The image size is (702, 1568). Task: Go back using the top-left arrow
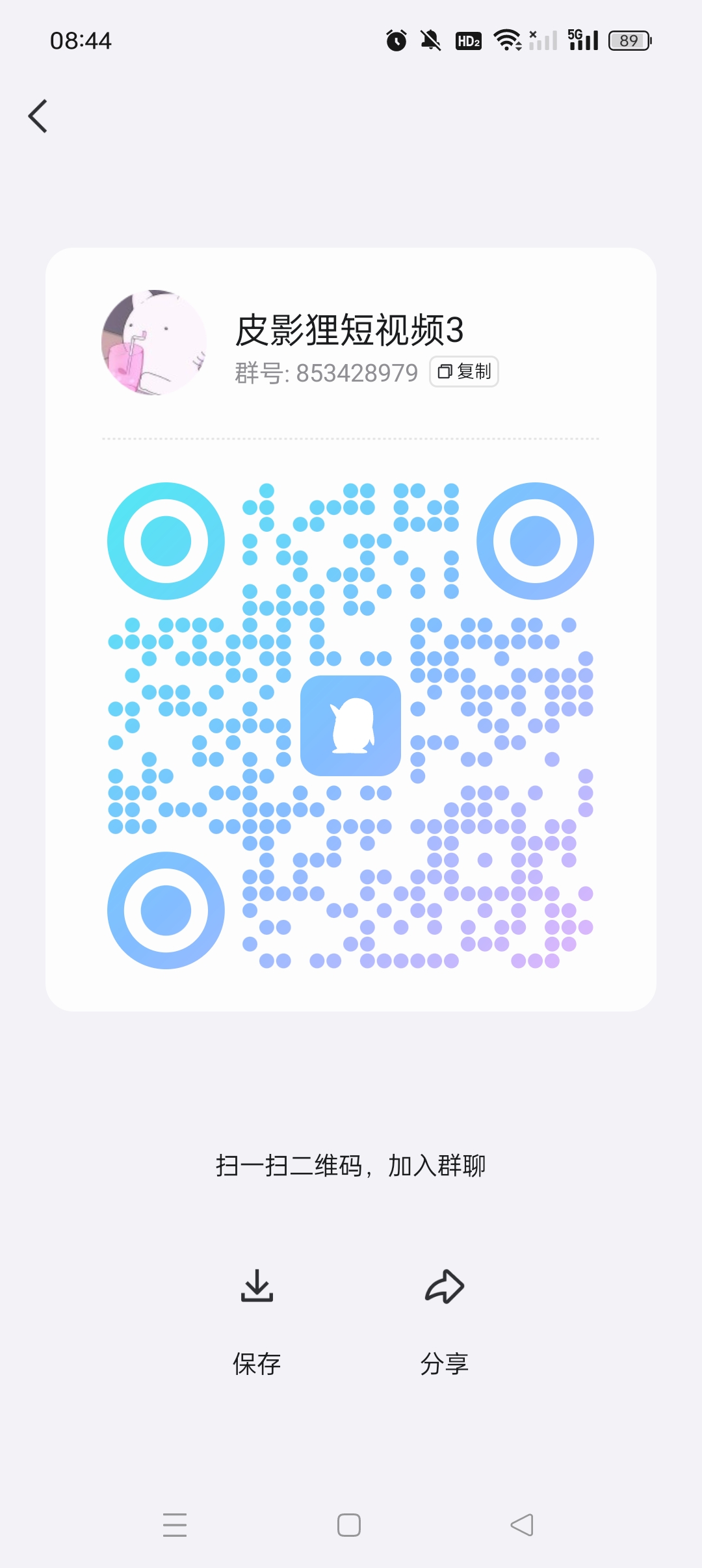coord(38,116)
